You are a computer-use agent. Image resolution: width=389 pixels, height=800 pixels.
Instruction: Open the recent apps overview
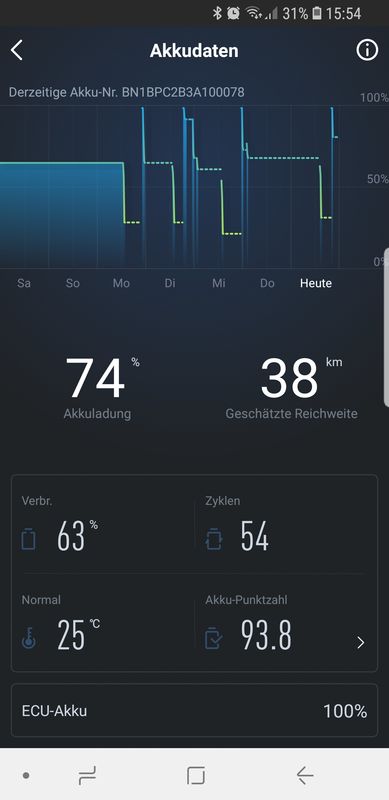point(87,776)
